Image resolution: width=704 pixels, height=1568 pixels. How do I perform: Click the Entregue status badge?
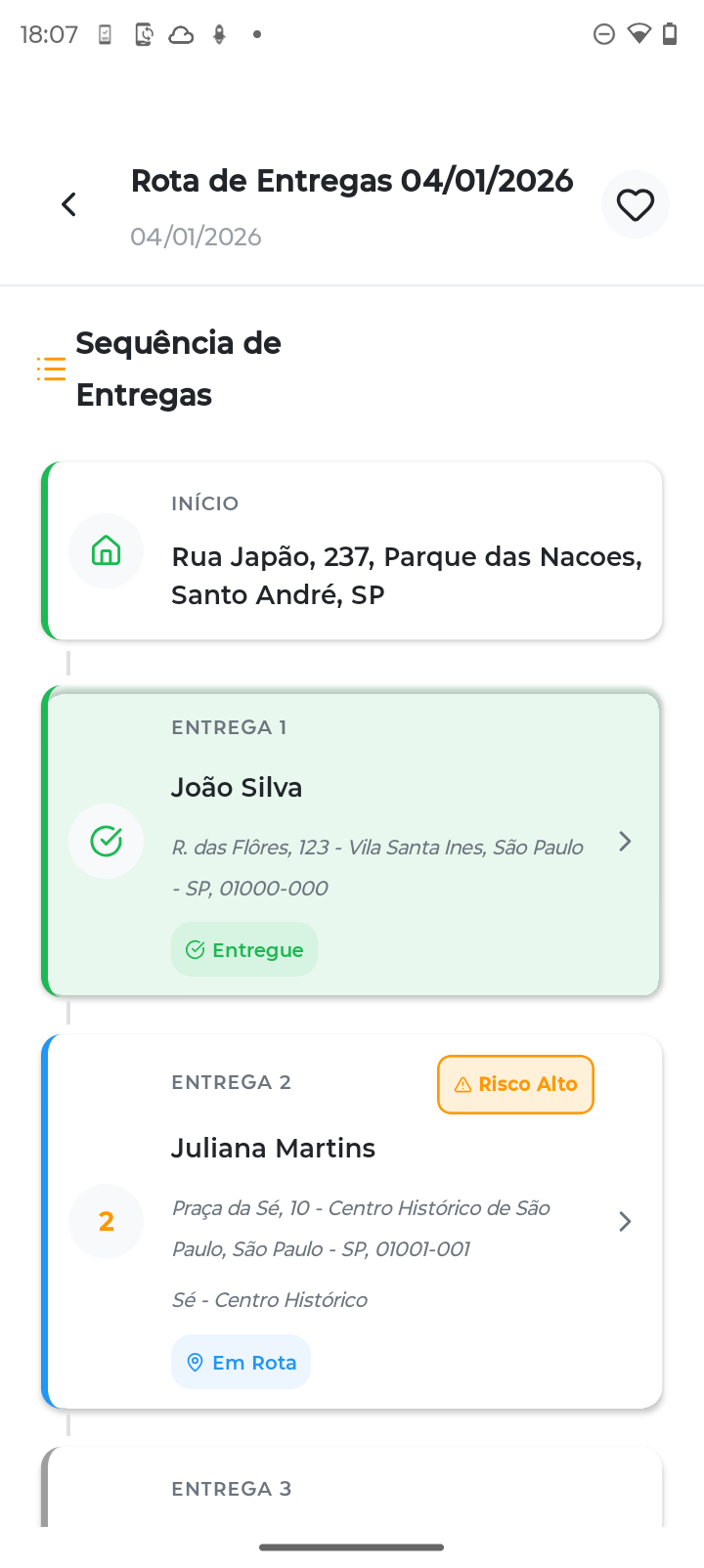tap(244, 948)
